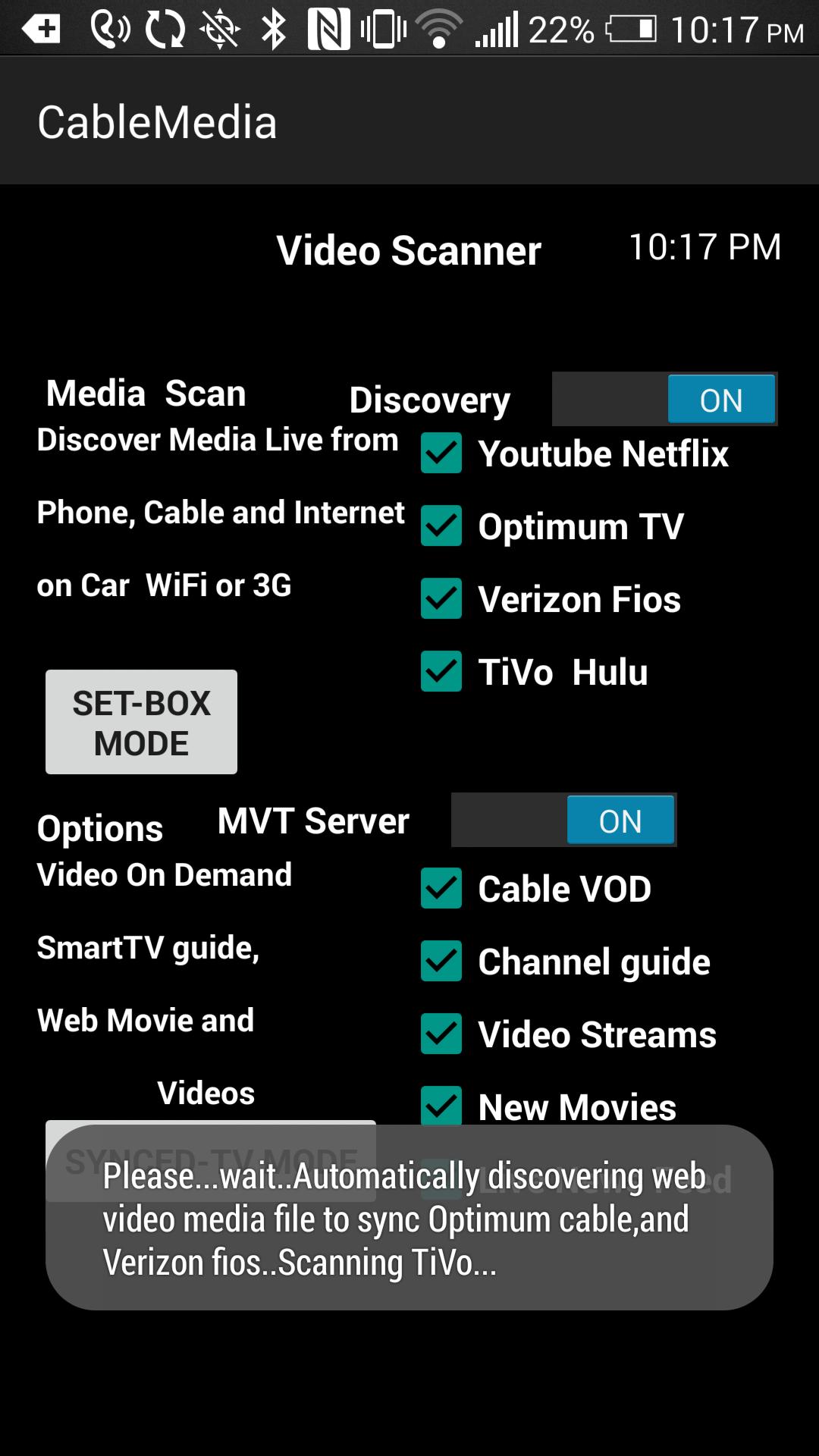This screenshot has height=1456, width=819.
Task: Tap the SET-BOX MODE button
Action: point(141,722)
